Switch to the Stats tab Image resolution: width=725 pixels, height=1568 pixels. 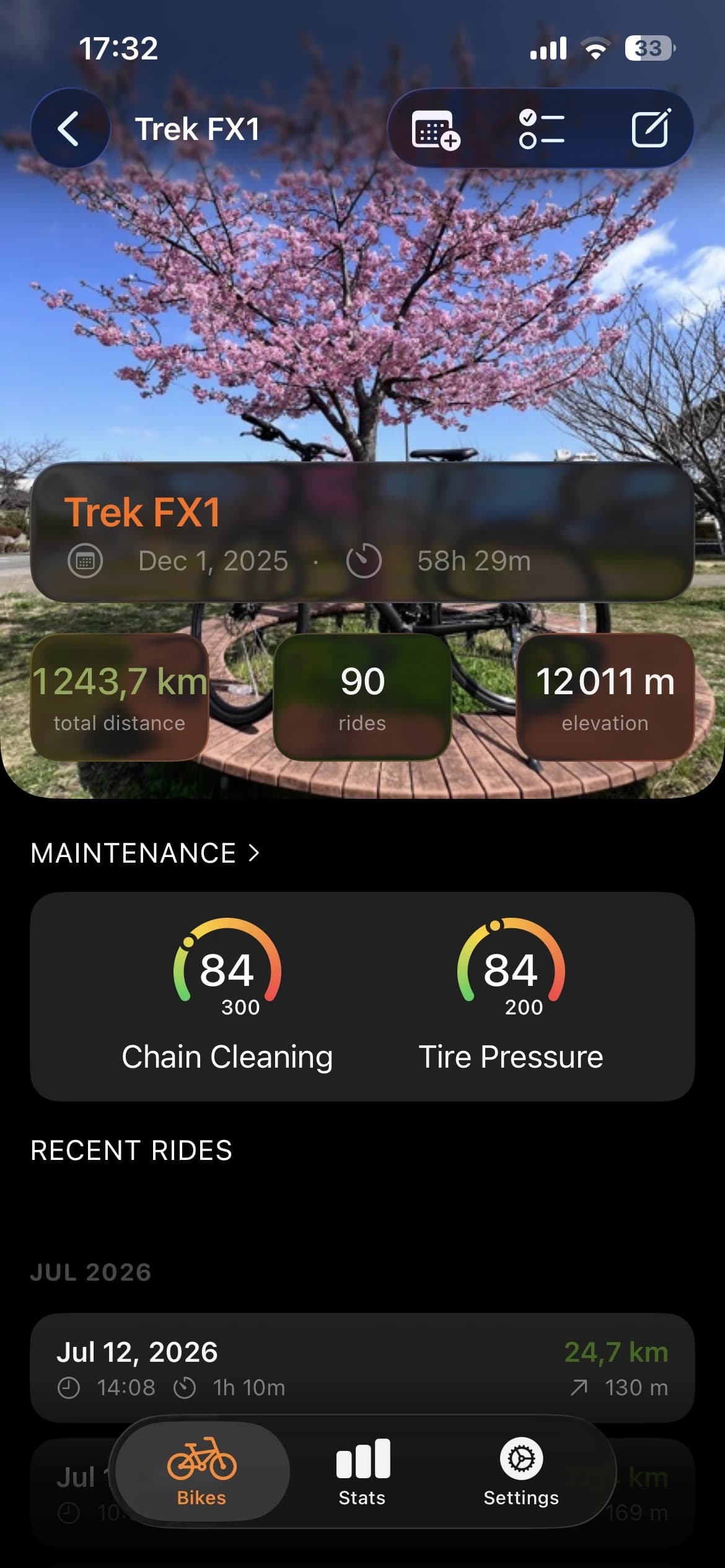pyautogui.click(x=362, y=1471)
